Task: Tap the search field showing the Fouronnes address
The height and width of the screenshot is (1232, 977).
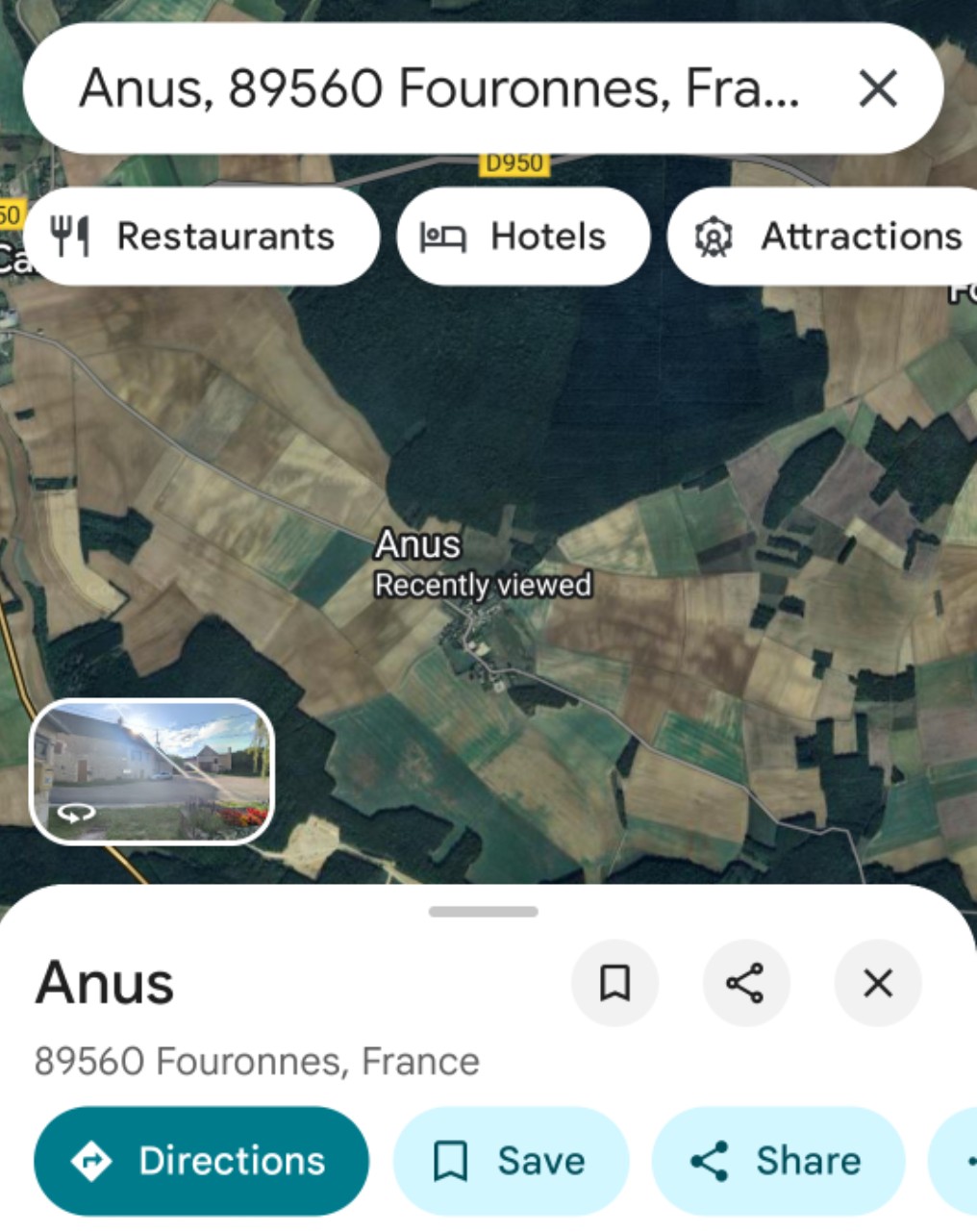Action: 438,88
